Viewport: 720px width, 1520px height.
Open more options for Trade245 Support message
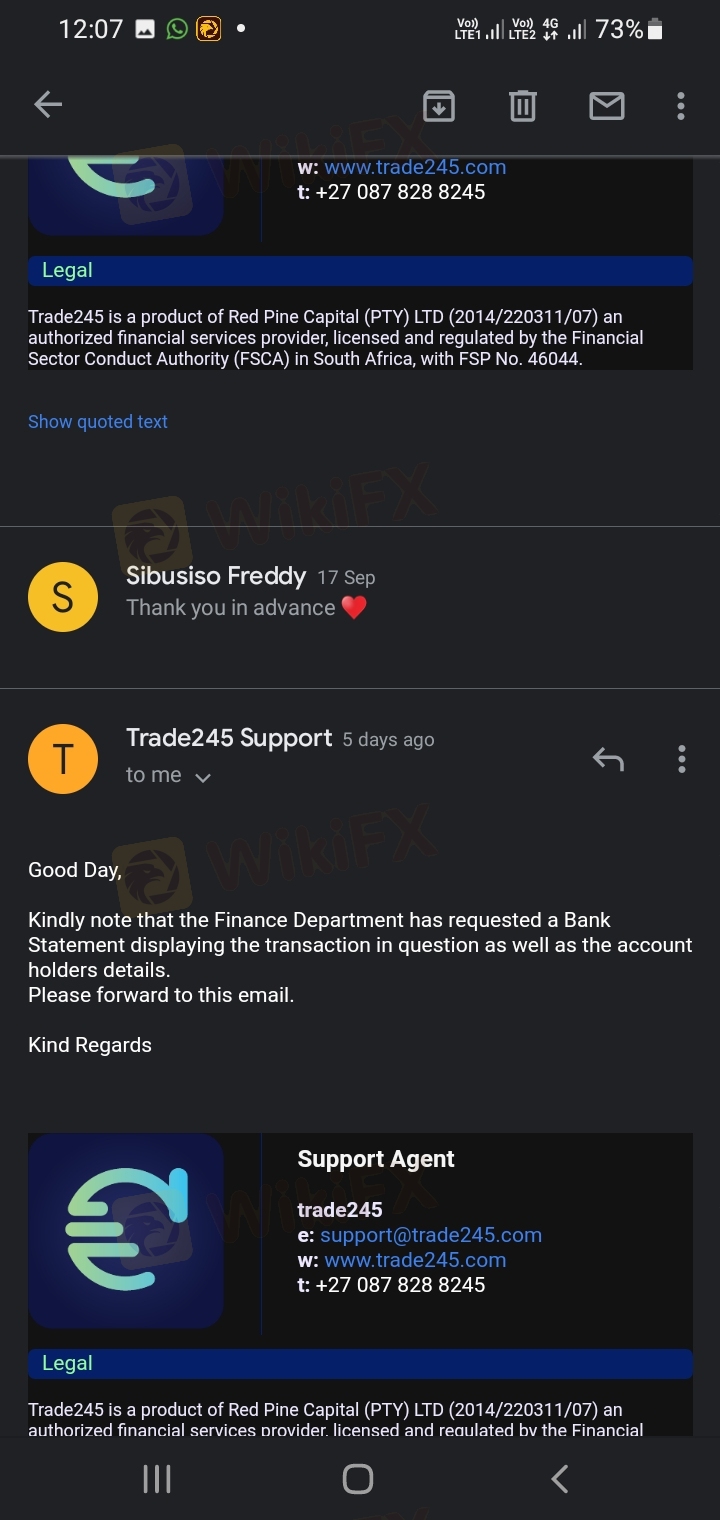[x=681, y=759]
